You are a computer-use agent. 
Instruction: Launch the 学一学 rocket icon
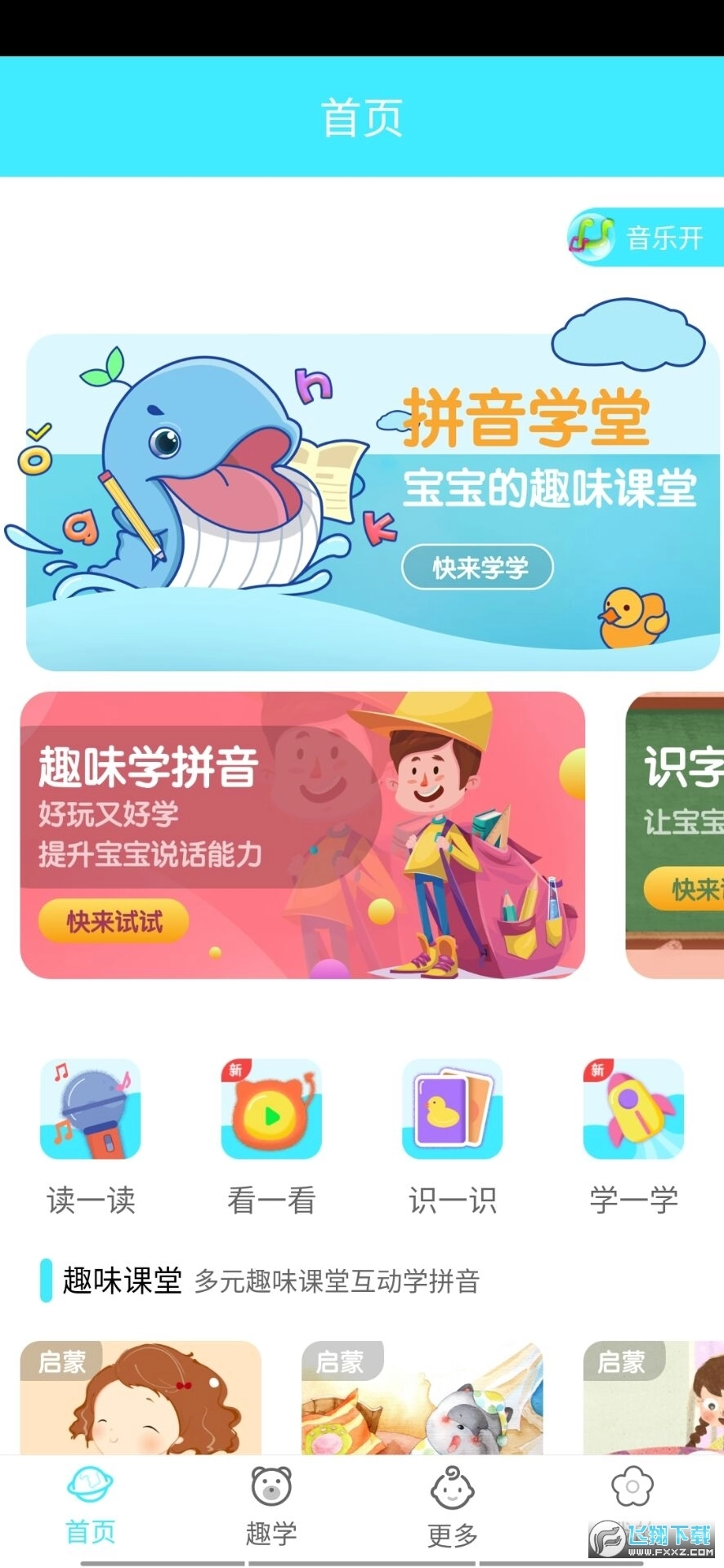point(632,1111)
